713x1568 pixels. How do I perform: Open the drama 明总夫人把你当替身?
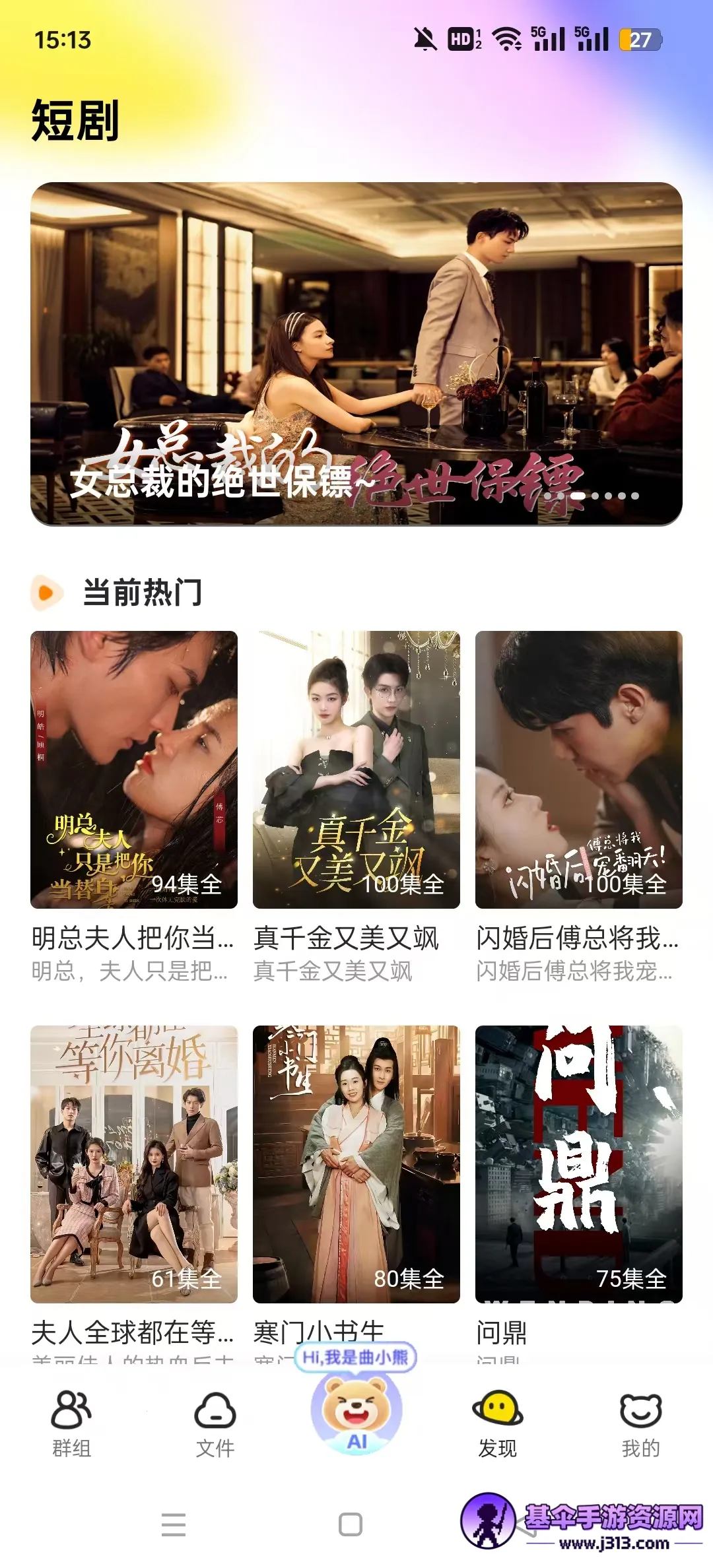click(x=134, y=769)
